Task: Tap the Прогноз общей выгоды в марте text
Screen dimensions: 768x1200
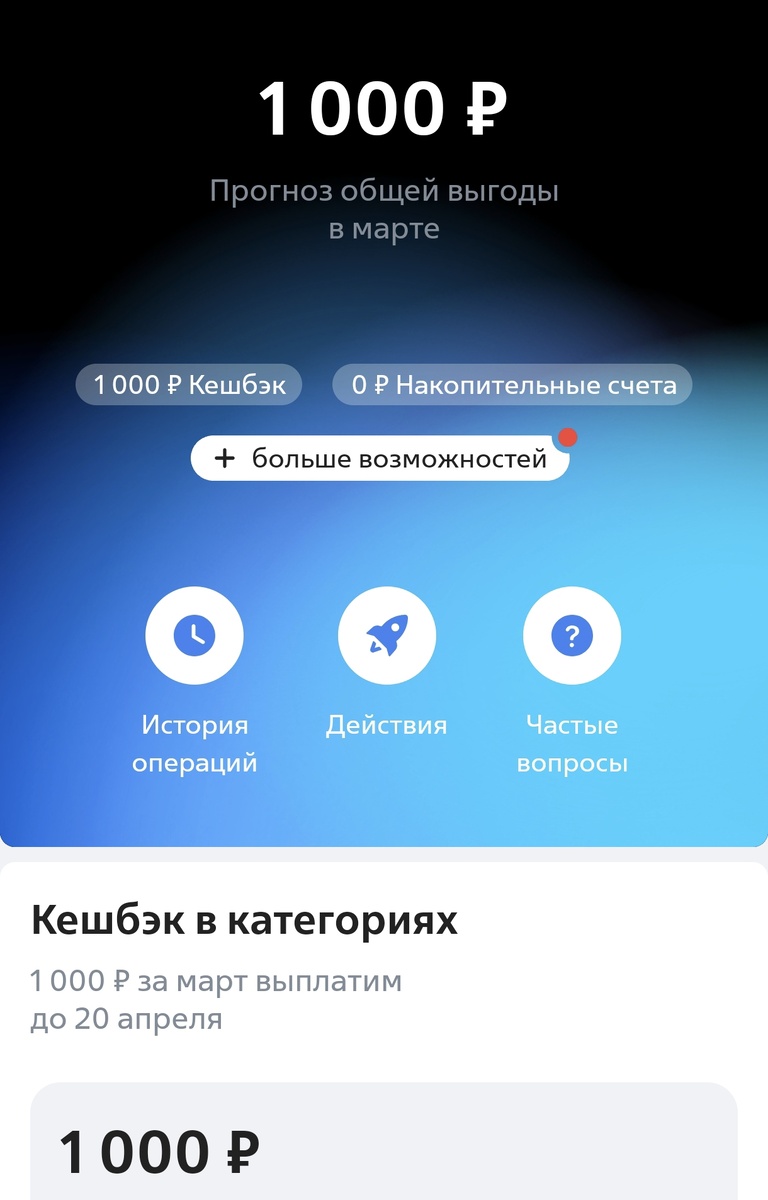Action: click(x=384, y=207)
